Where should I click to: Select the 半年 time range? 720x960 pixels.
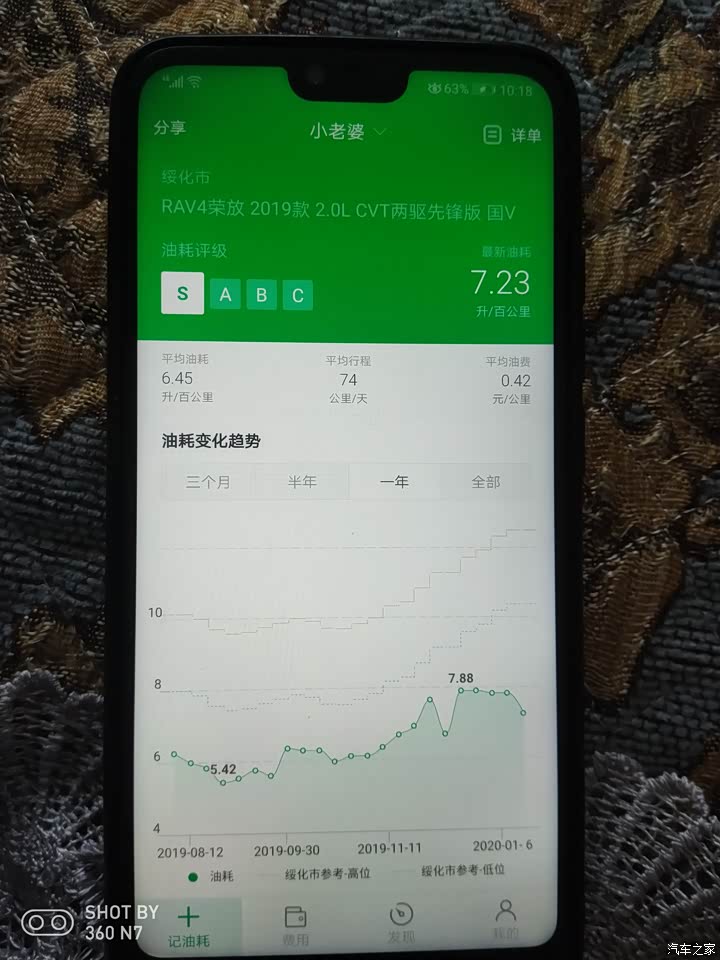302,482
